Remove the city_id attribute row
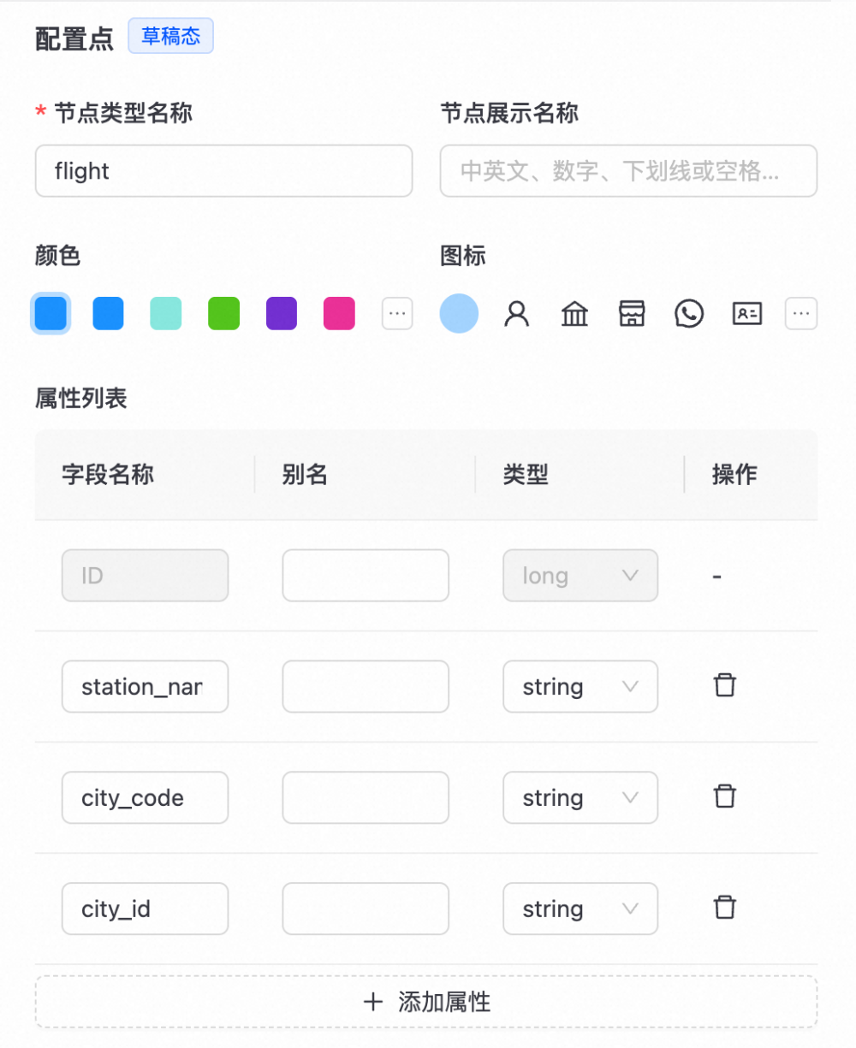Image resolution: width=856 pixels, height=1048 pixels. click(725, 908)
